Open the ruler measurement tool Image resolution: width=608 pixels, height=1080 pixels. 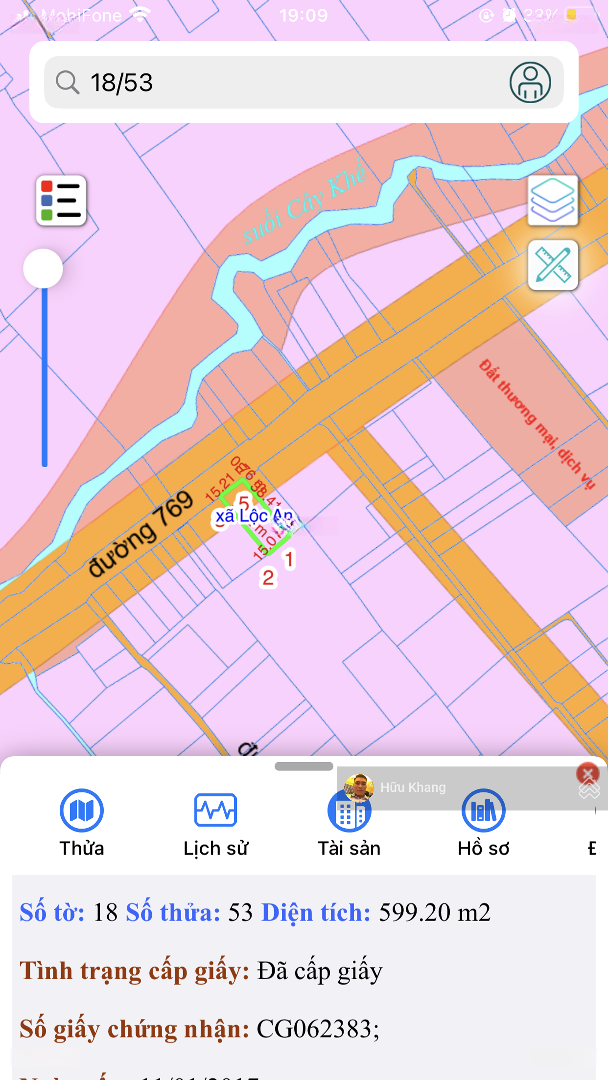pyautogui.click(x=553, y=265)
